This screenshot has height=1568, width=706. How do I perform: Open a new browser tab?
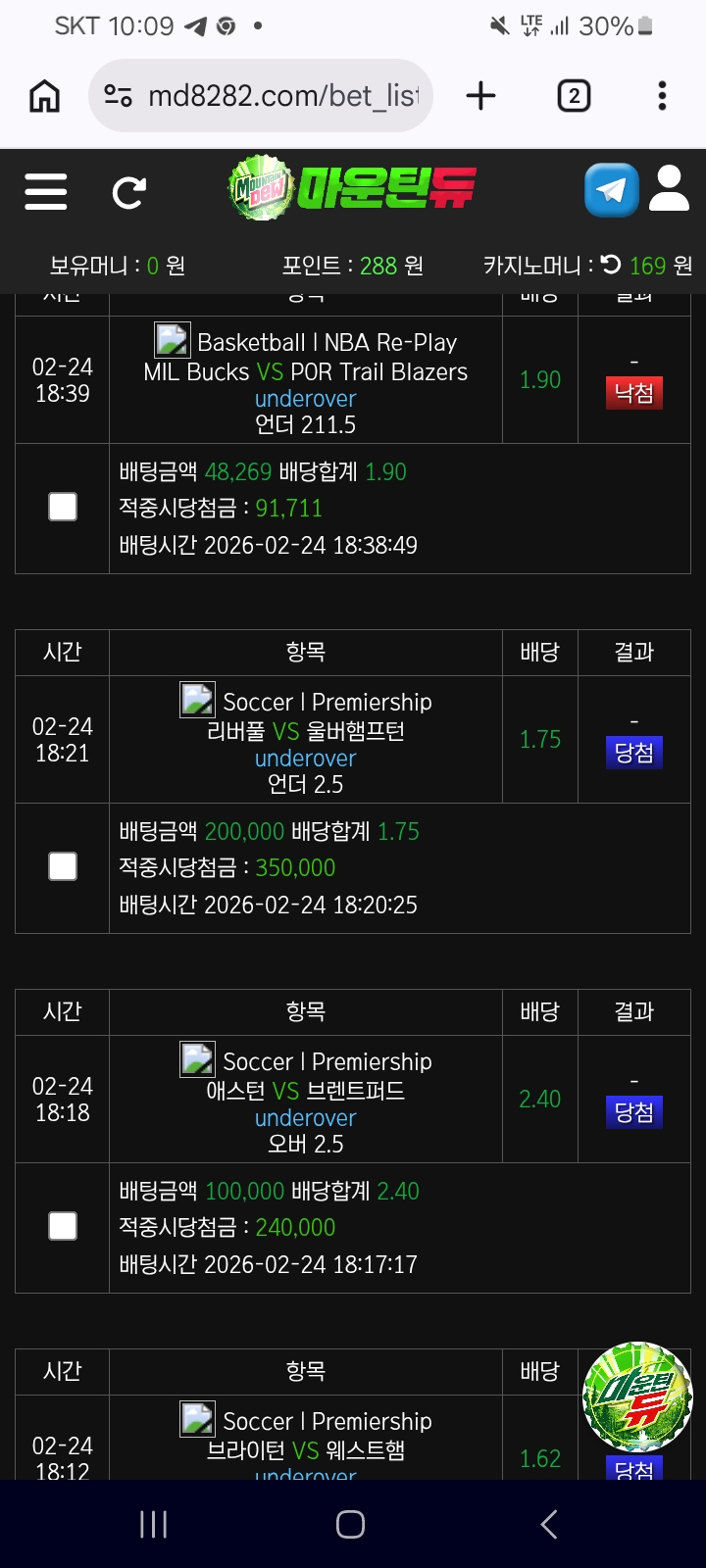pos(480,96)
